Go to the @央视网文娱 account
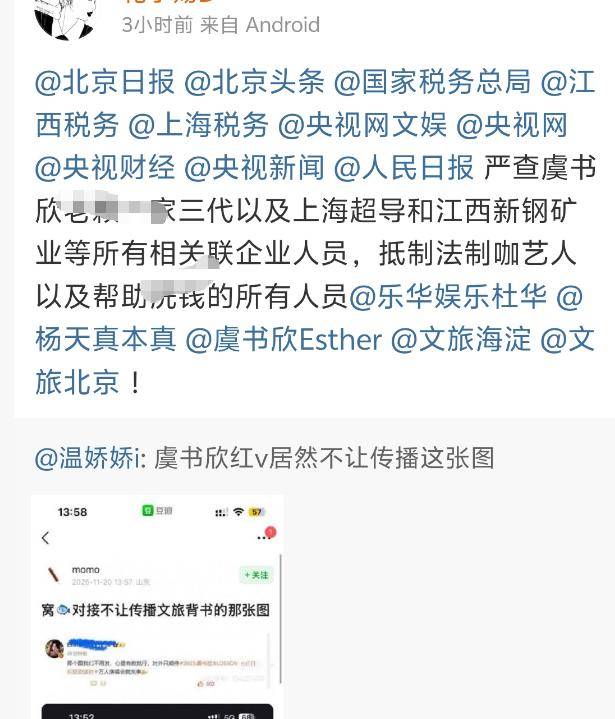This screenshot has width=615, height=719. (362, 125)
